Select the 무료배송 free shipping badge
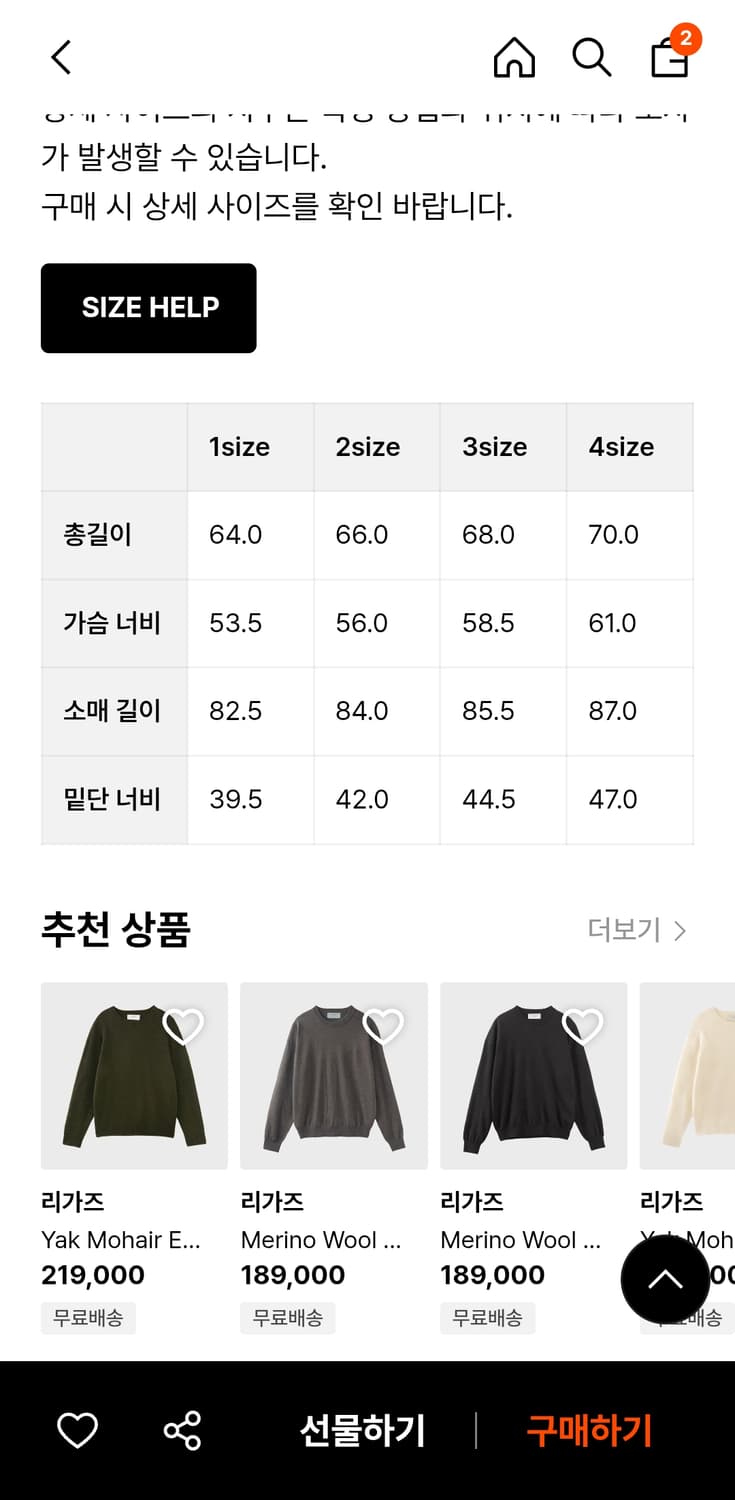735x1500 pixels. coord(88,1318)
